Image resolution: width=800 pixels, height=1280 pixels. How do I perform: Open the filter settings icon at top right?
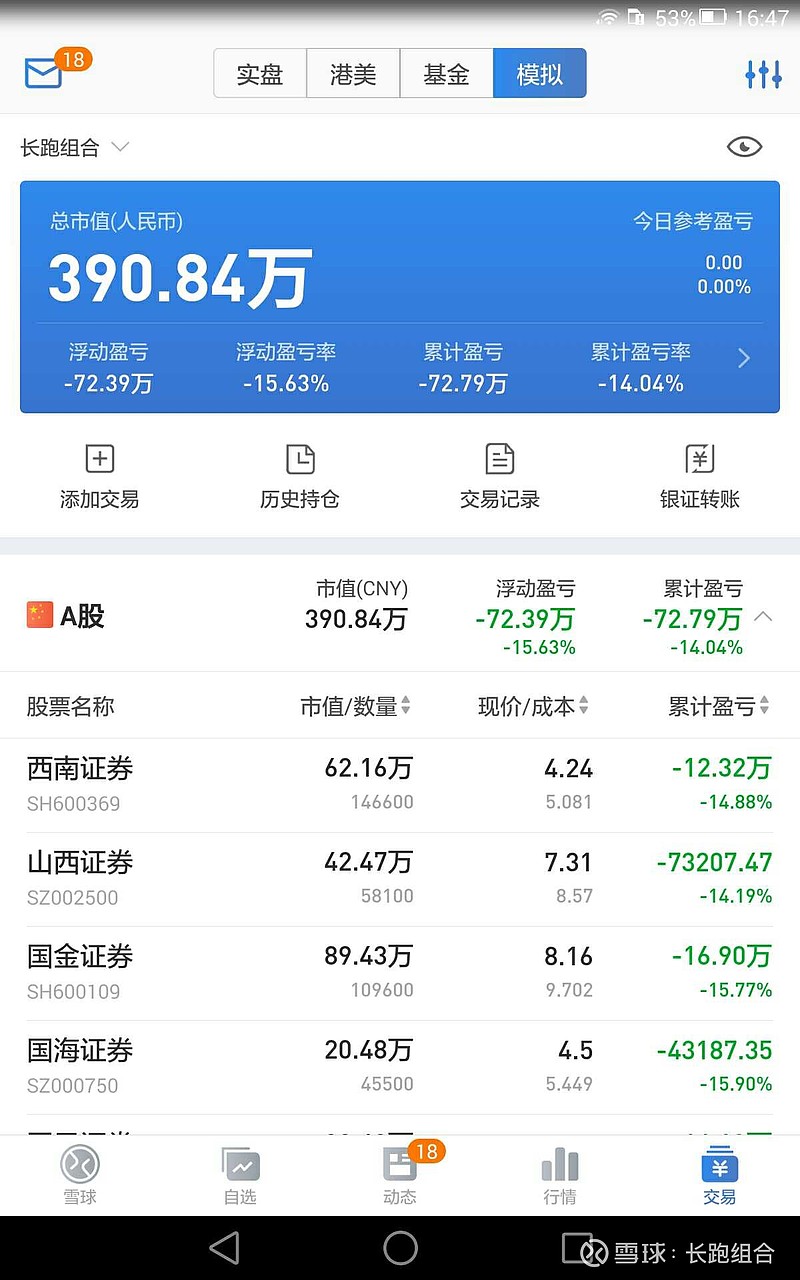(x=763, y=73)
